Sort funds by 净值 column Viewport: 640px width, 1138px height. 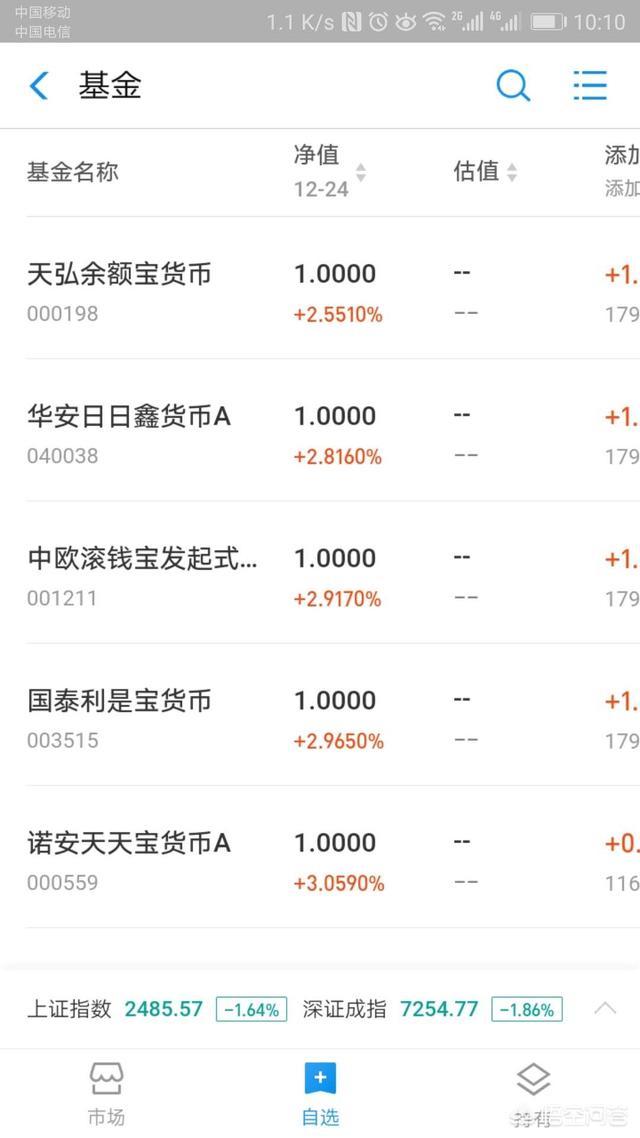(x=329, y=171)
